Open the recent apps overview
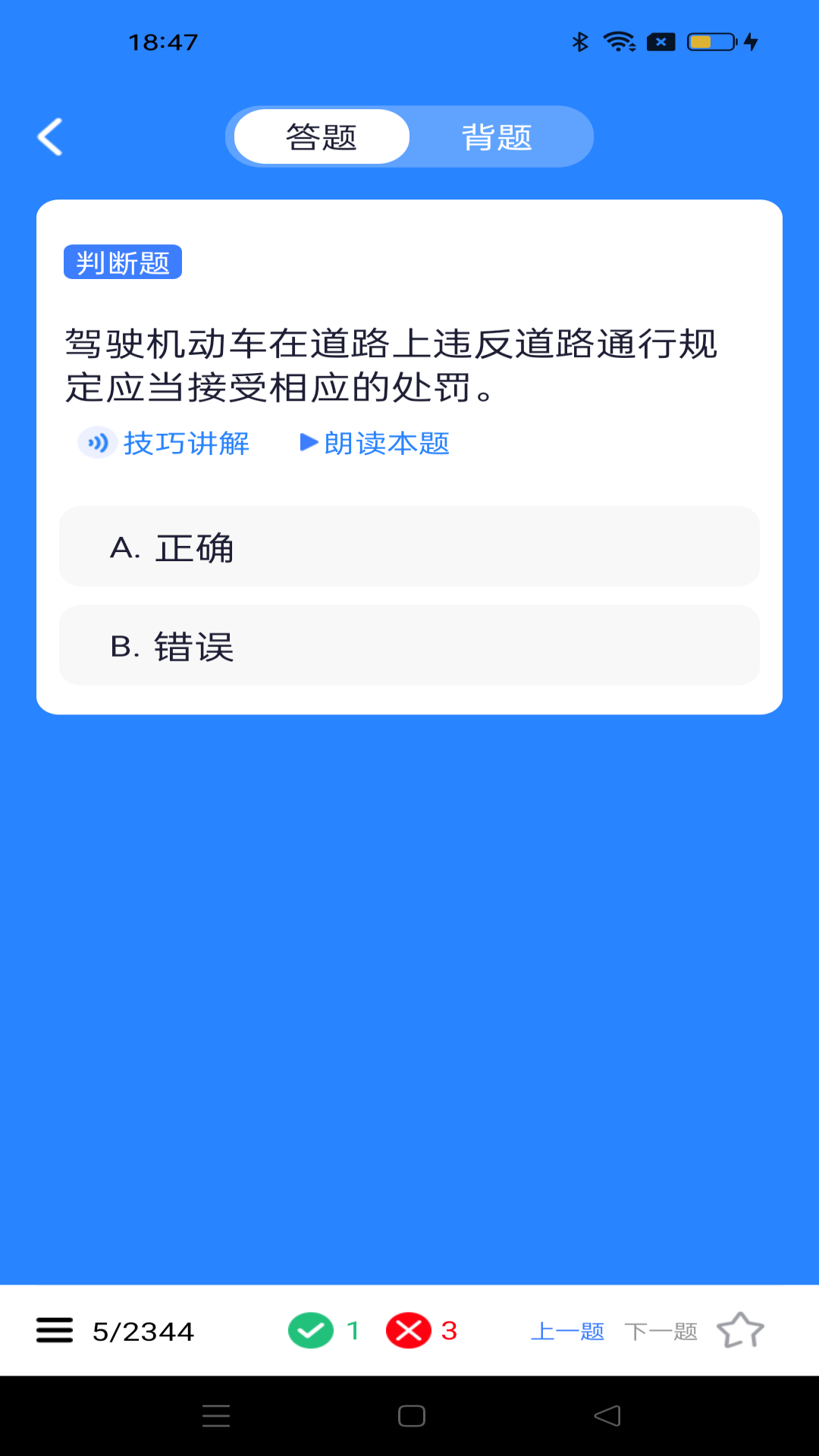 tap(216, 1415)
